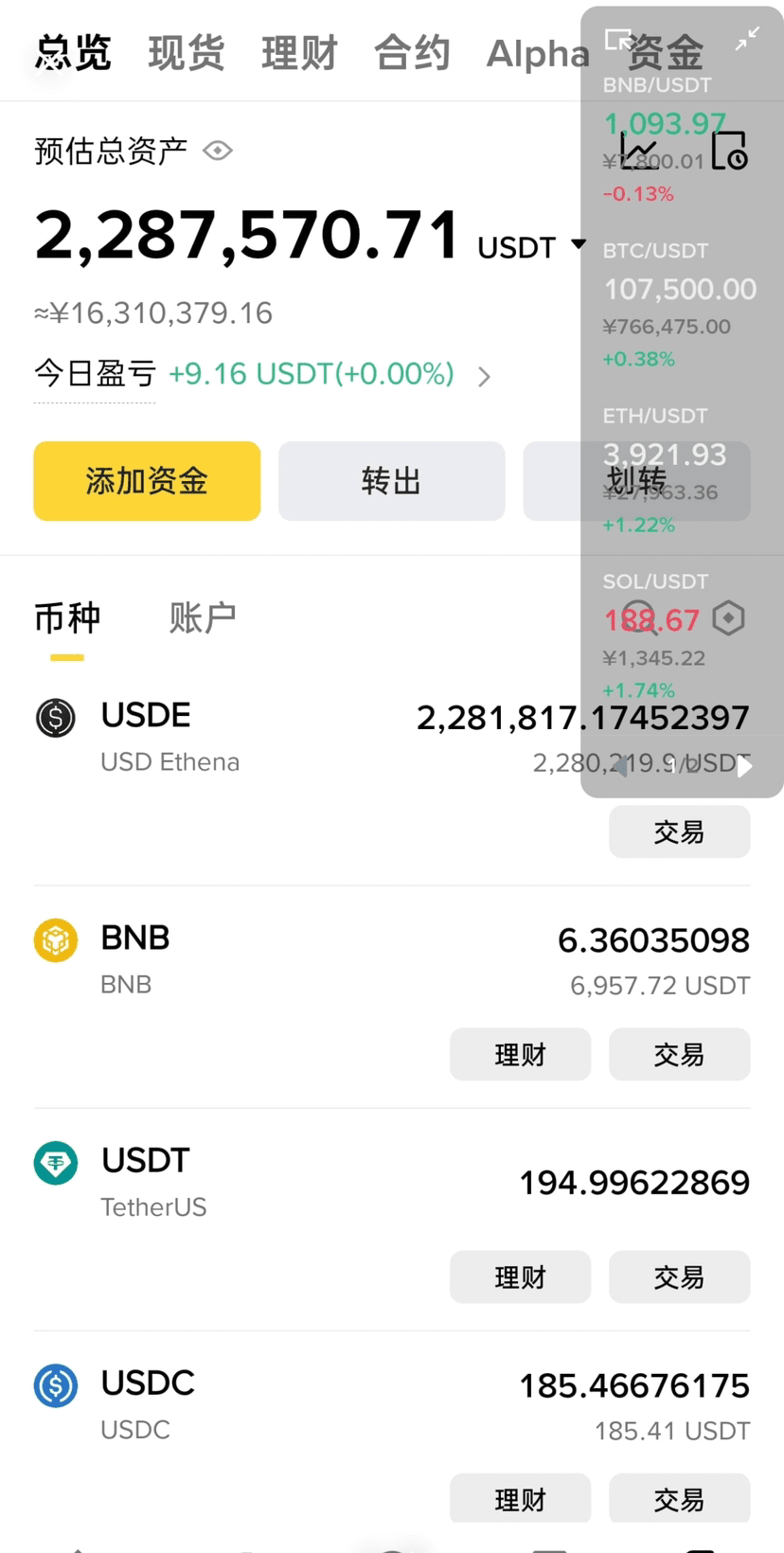Tap 交易 for USDT
The image size is (784, 1553).
tap(679, 1276)
